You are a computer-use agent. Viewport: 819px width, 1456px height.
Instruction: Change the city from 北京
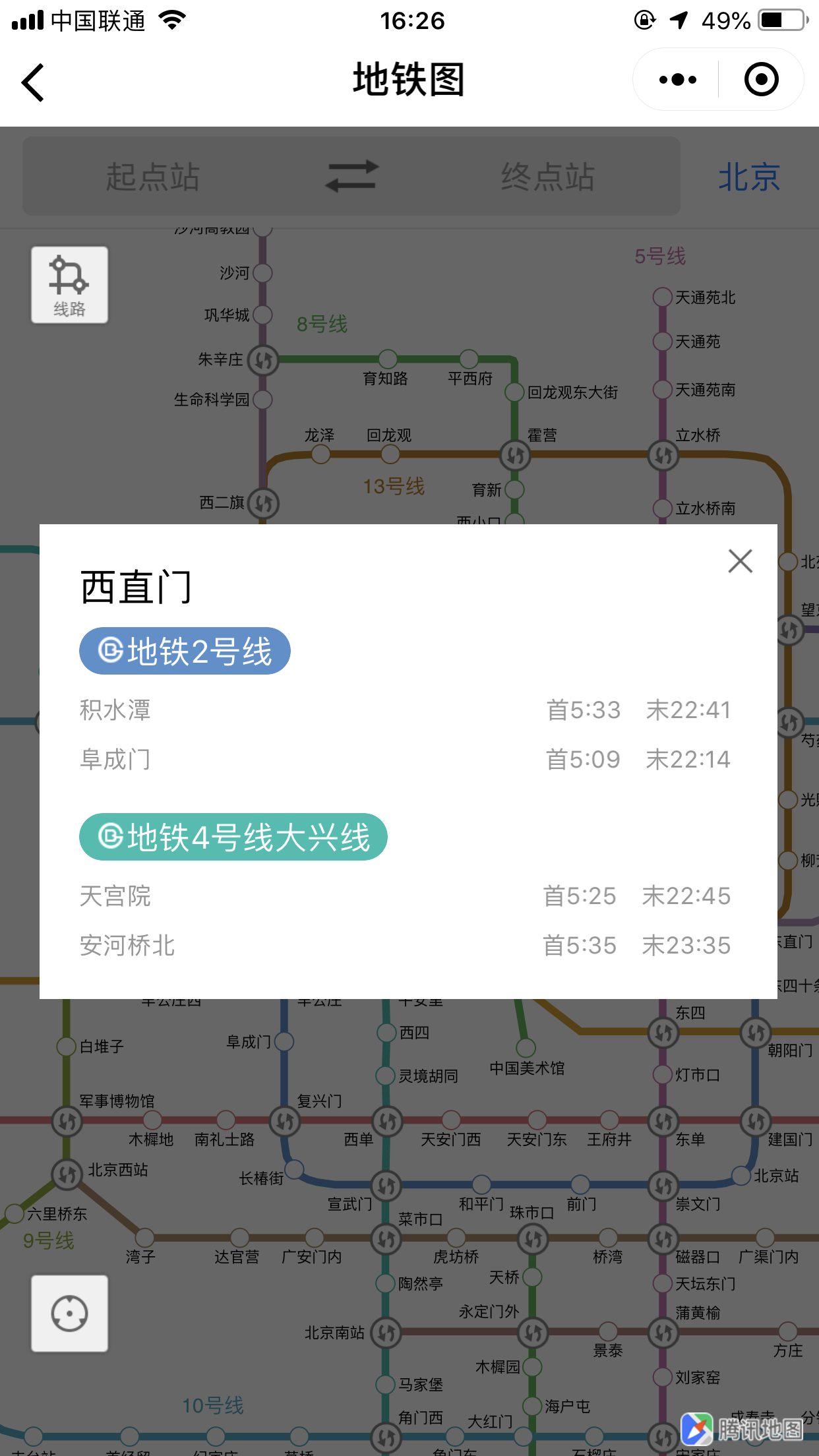748,177
